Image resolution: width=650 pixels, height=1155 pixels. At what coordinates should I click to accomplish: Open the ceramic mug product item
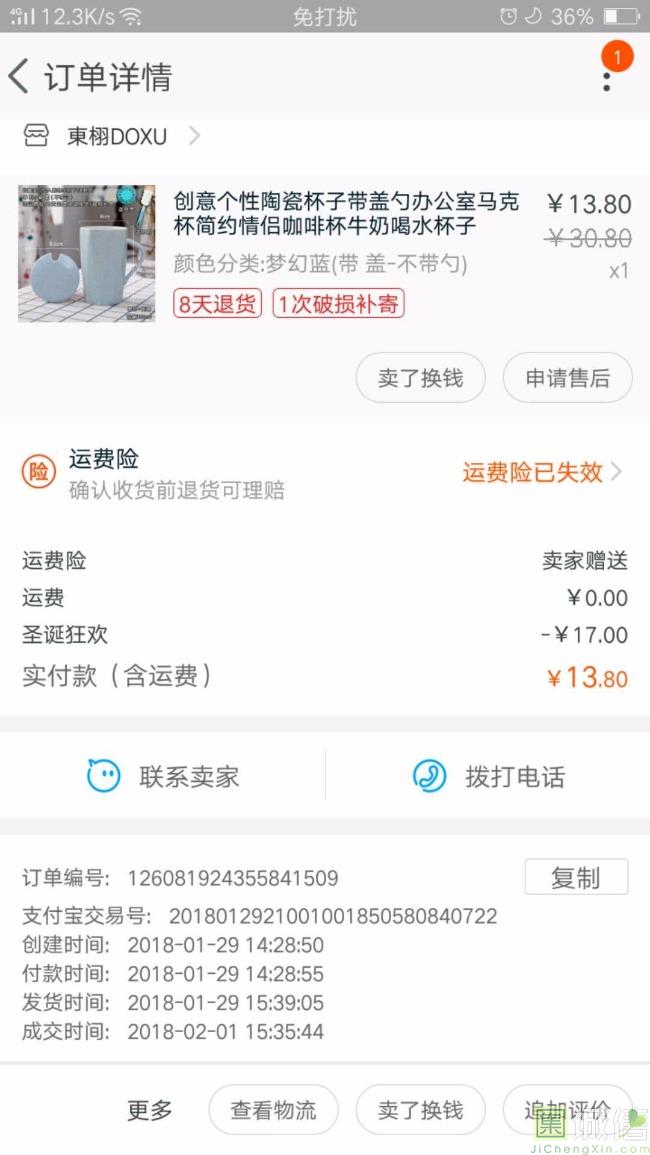tap(345, 215)
